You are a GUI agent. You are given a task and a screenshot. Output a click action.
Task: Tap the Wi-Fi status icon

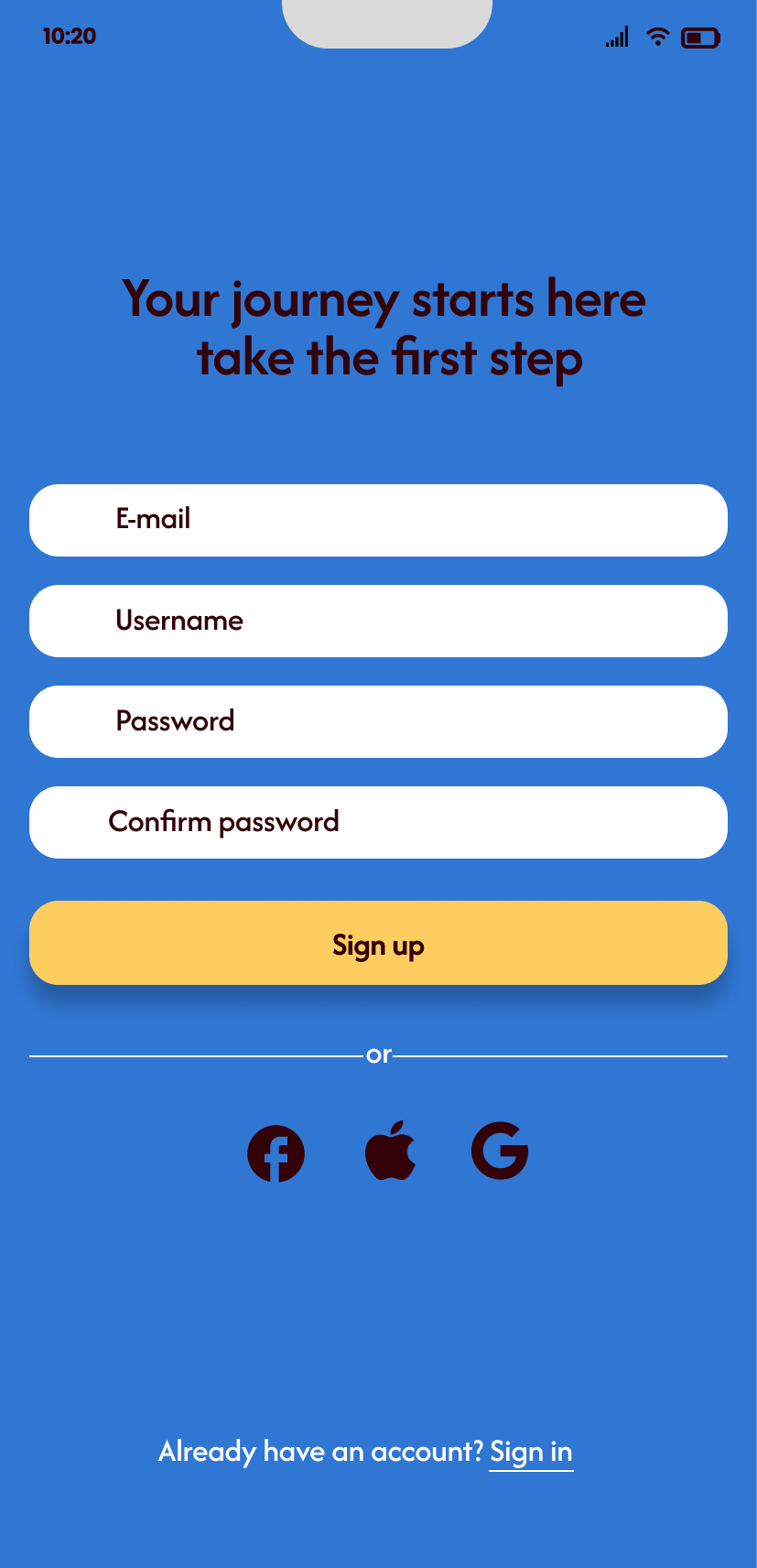click(x=656, y=37)
